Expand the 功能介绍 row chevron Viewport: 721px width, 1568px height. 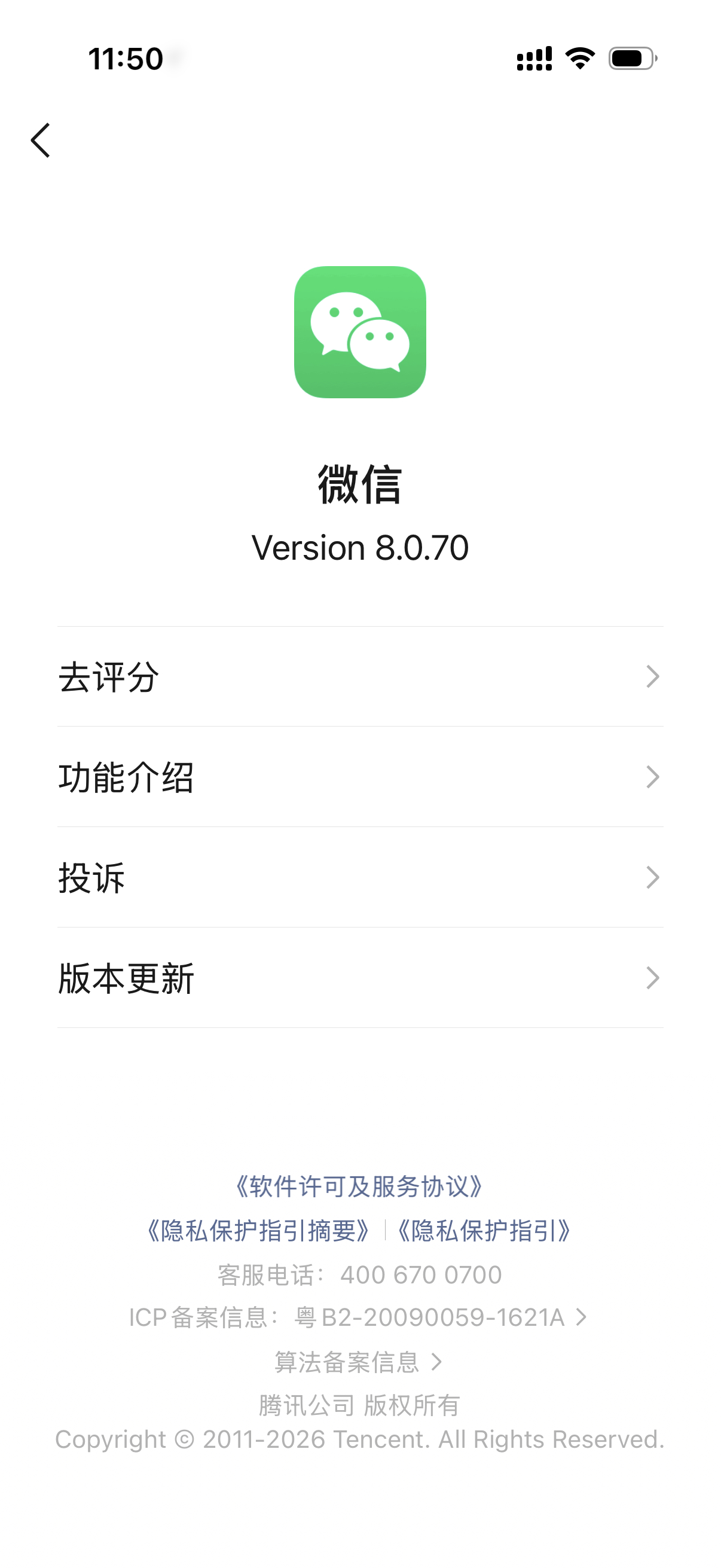pos(652,776)
